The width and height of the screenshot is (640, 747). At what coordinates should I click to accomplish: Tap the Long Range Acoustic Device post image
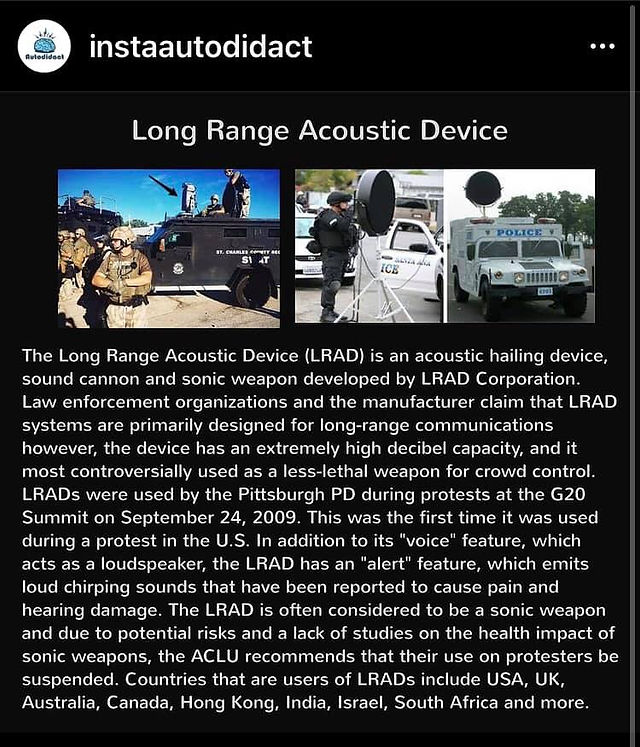click(x=316, y=413)
